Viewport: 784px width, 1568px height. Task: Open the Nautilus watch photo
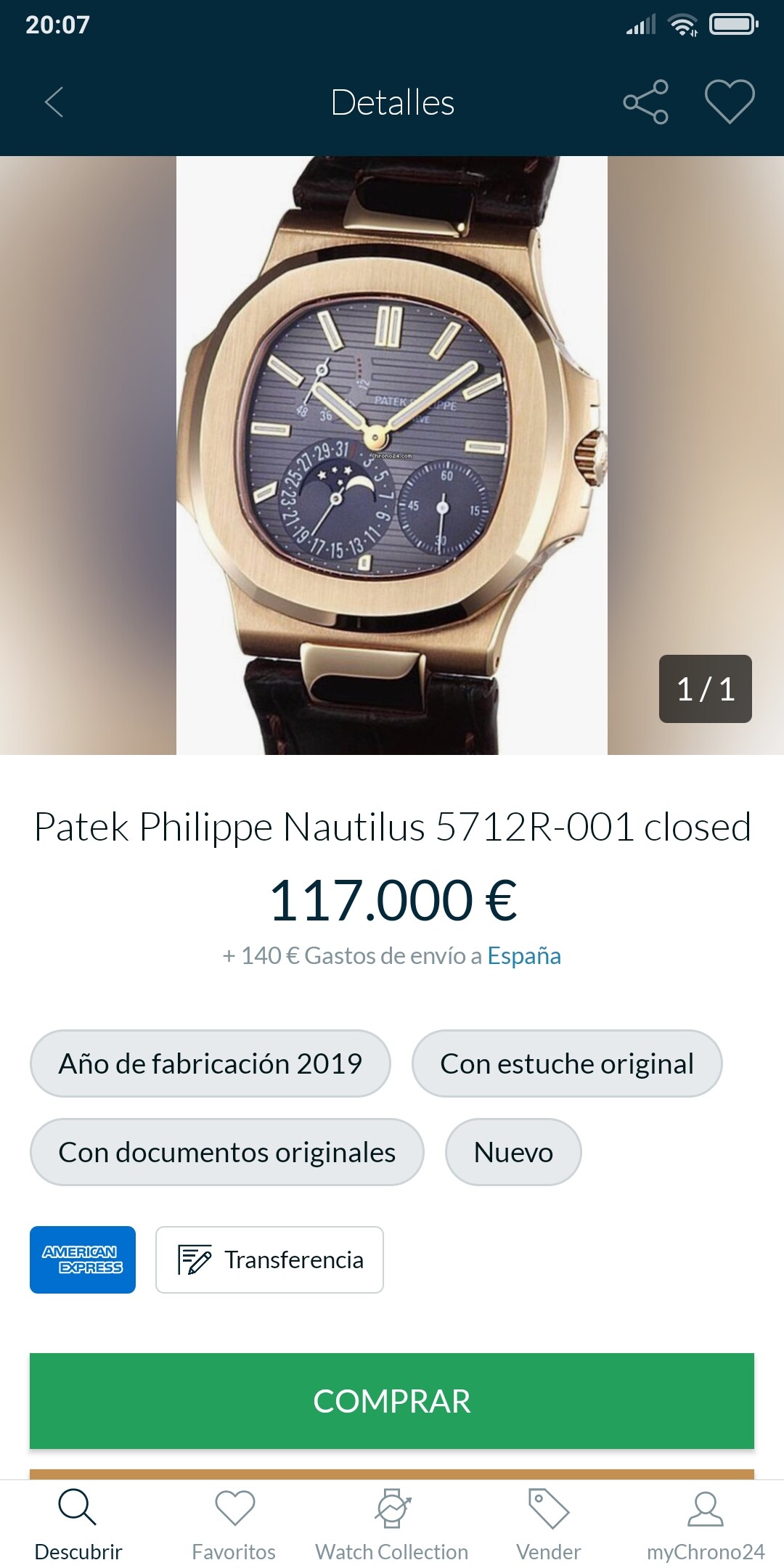click(x=392, y=455)
